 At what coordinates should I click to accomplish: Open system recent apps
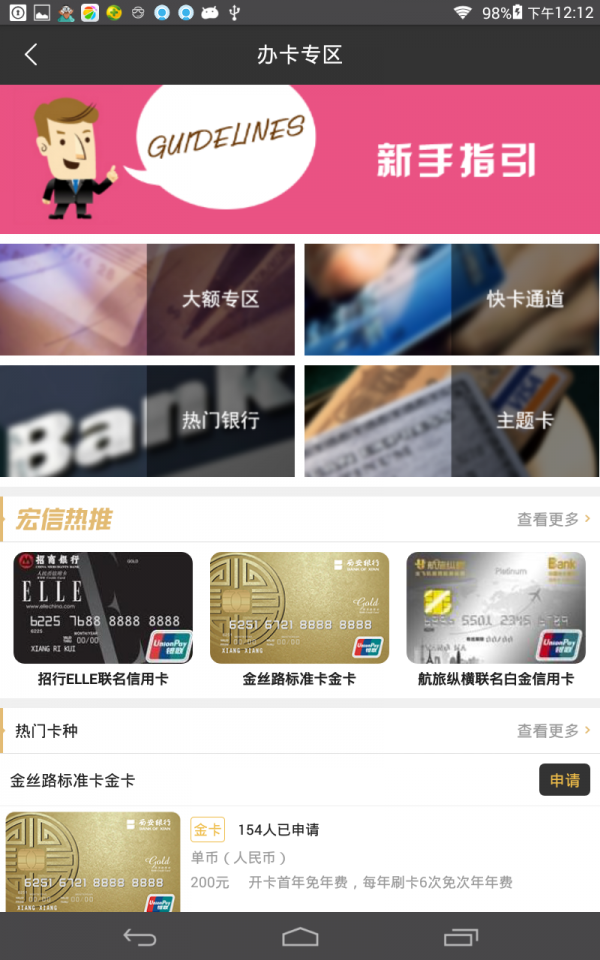pos(460,937)
